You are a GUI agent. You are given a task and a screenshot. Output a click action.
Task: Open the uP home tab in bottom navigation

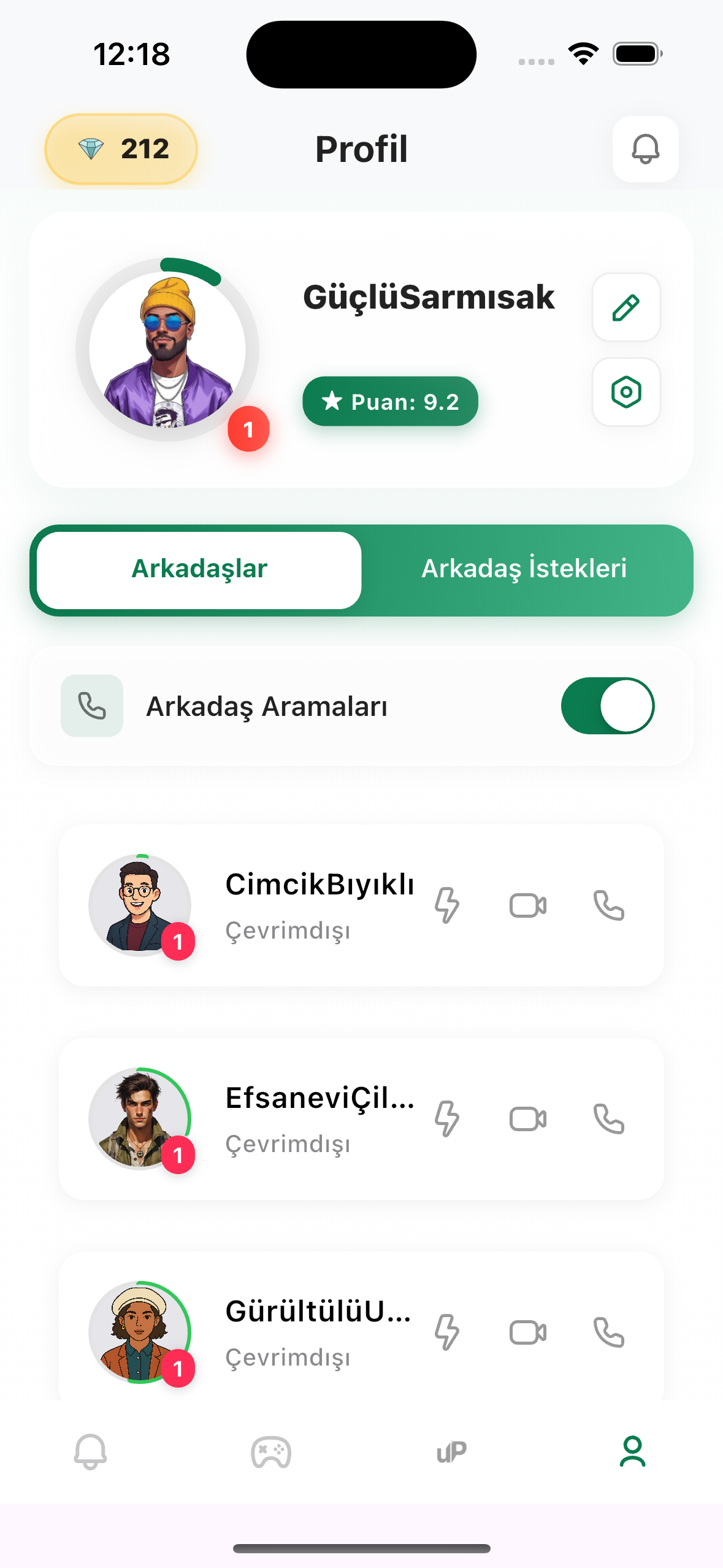tap(451, 1452)
